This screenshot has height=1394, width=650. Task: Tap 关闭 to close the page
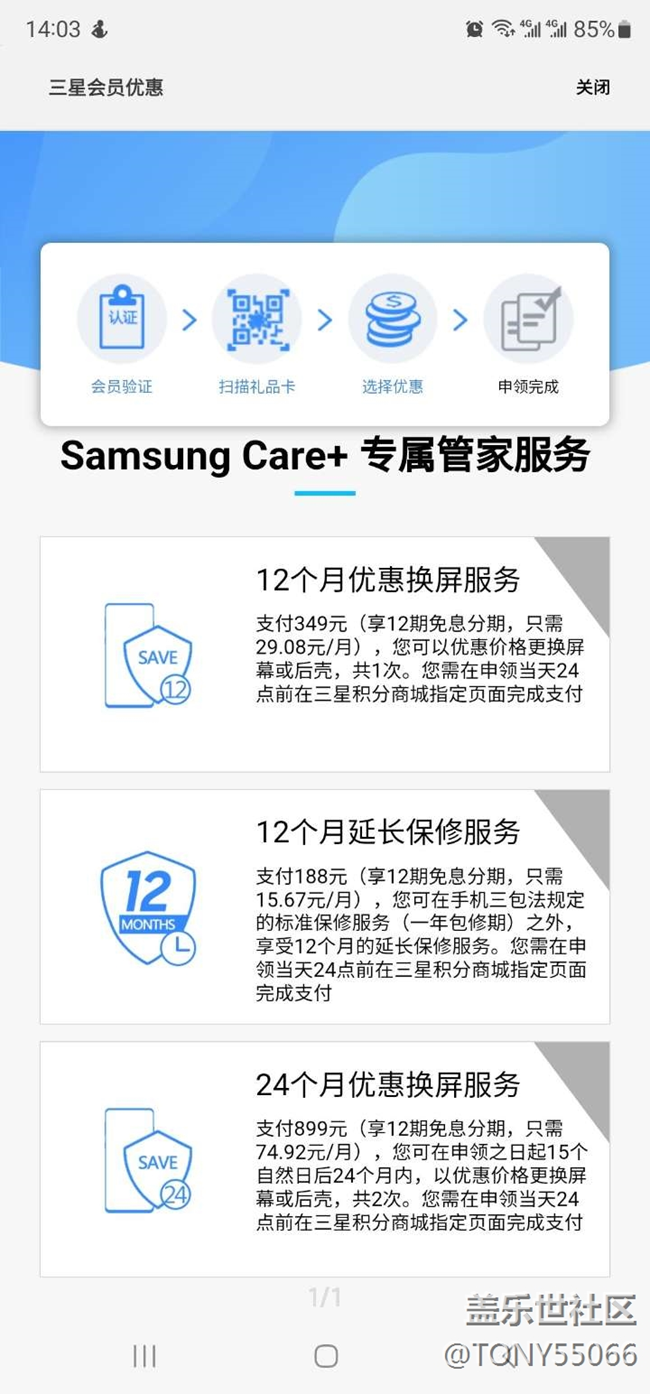point(592,88)
